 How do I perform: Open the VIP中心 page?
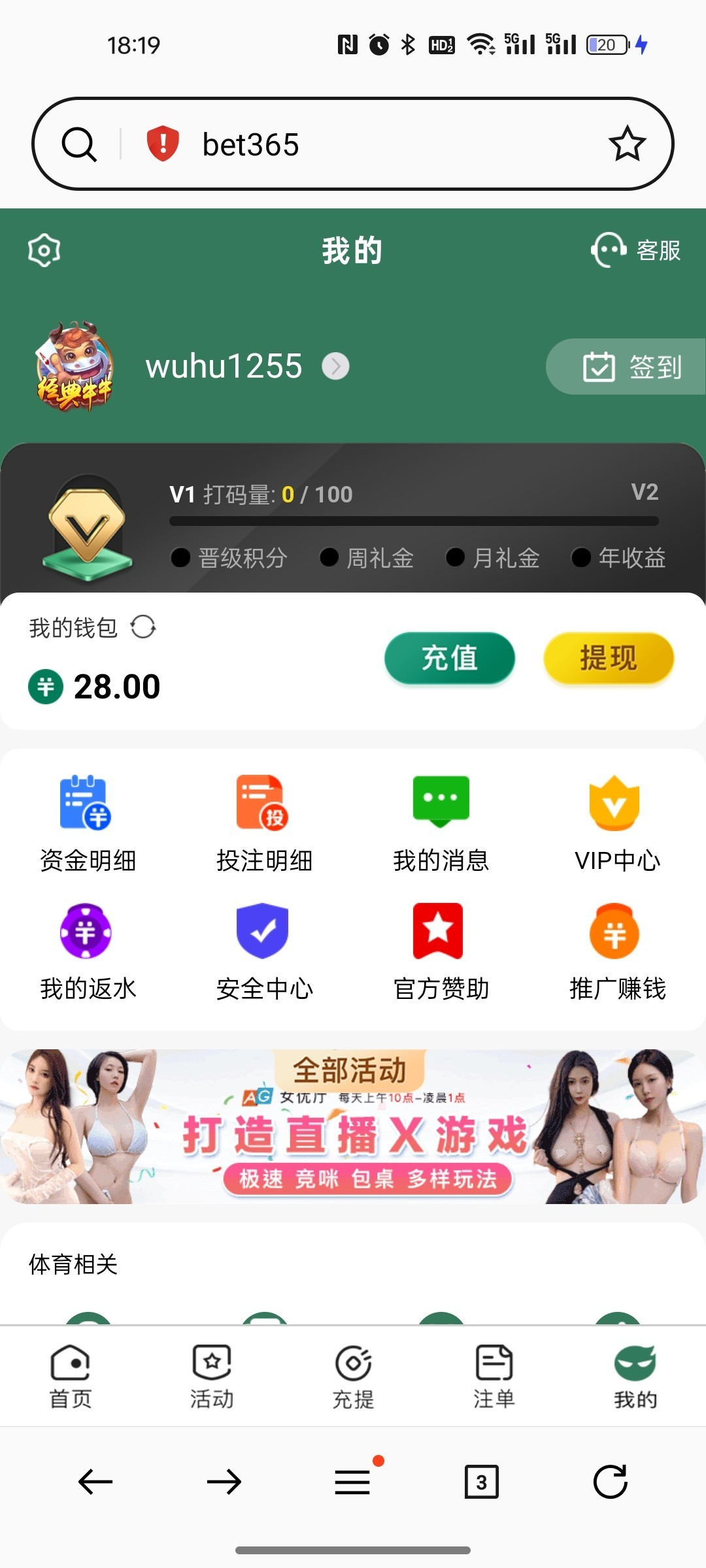(616, 823)
